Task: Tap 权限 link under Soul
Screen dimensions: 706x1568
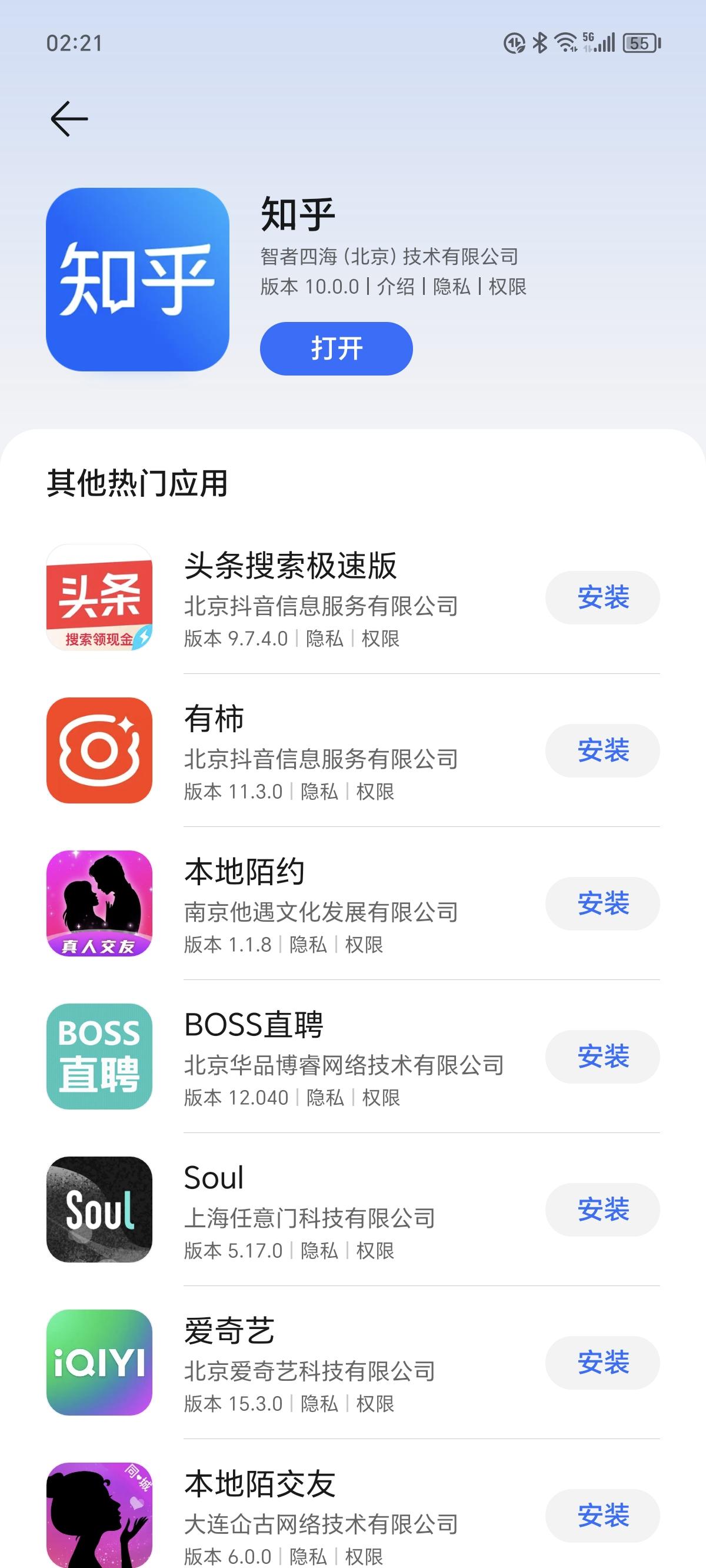Action: 376,1251
